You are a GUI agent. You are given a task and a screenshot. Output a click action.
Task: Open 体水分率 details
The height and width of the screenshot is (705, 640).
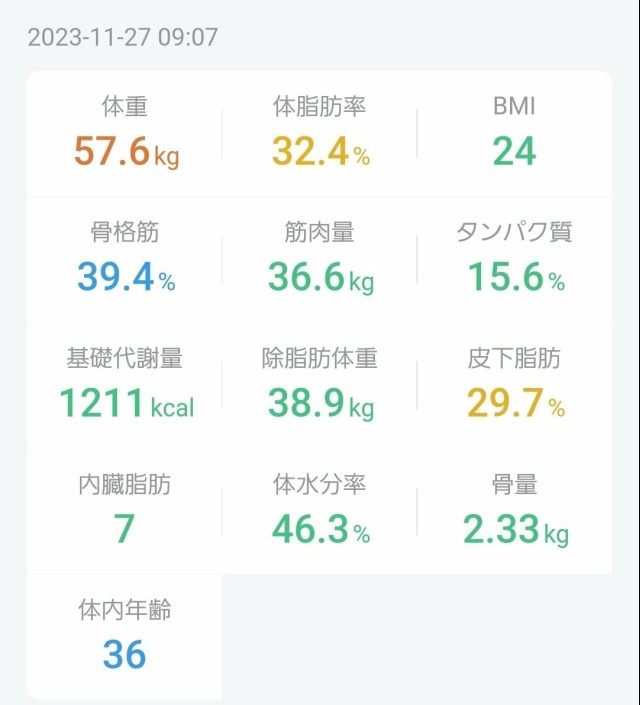320,512
